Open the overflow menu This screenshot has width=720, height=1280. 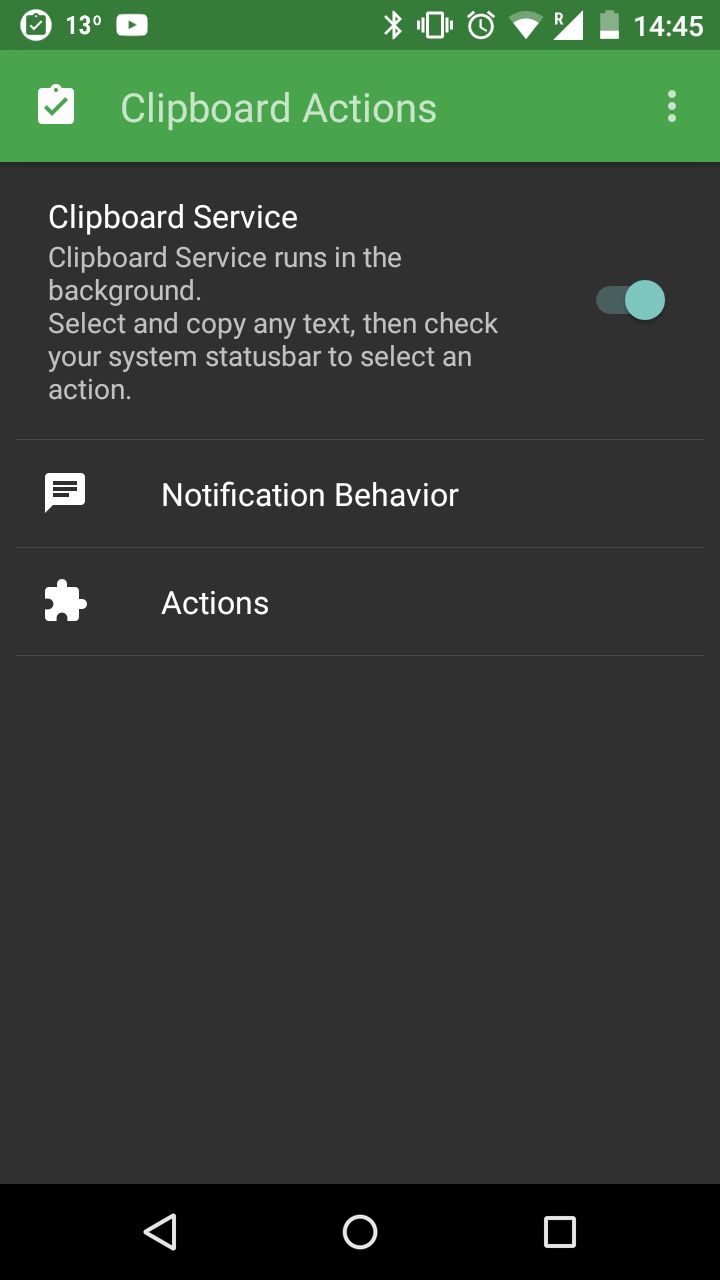[672, 106]
